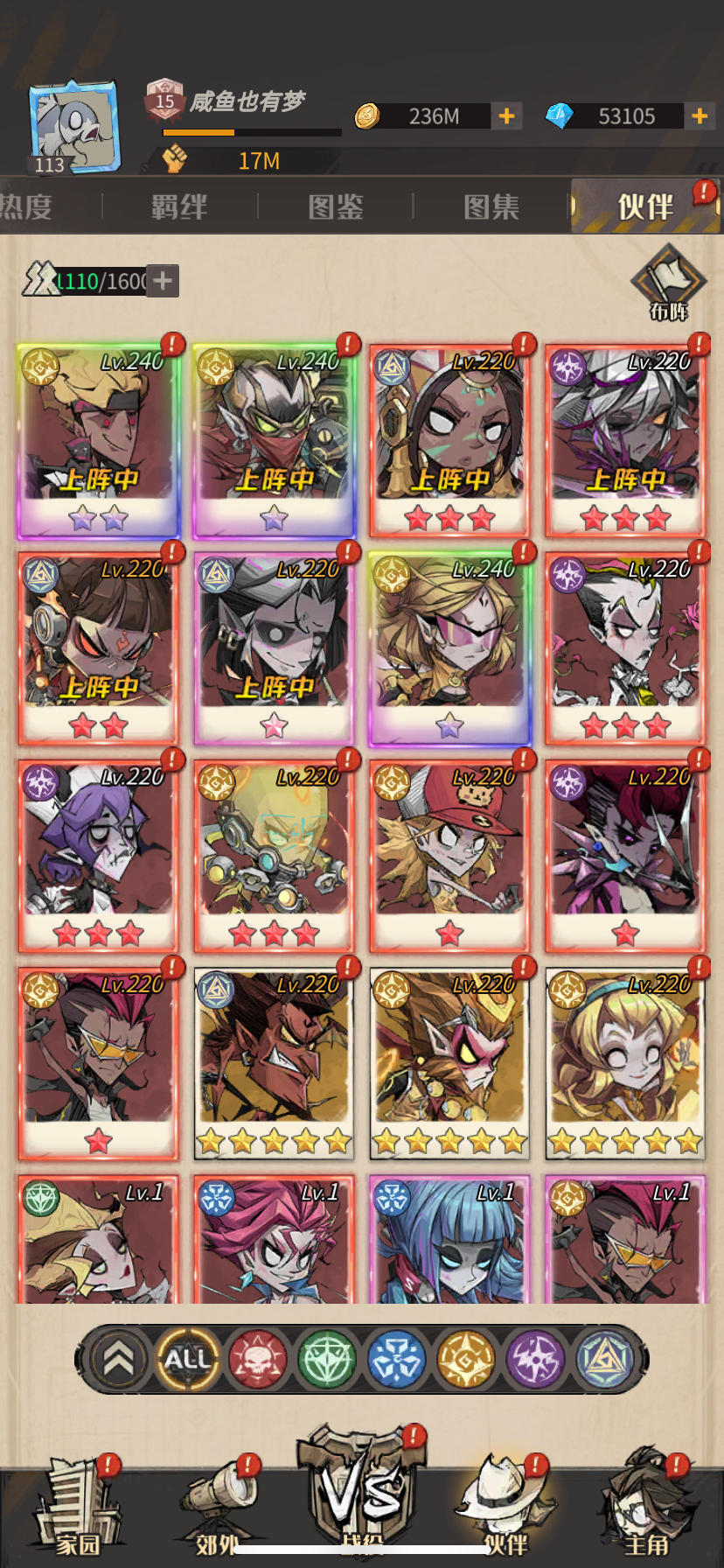This screenshot has height=1568, width=724.
Task: Go to 家园 in the bottom bar
Action: (77, 1507)
